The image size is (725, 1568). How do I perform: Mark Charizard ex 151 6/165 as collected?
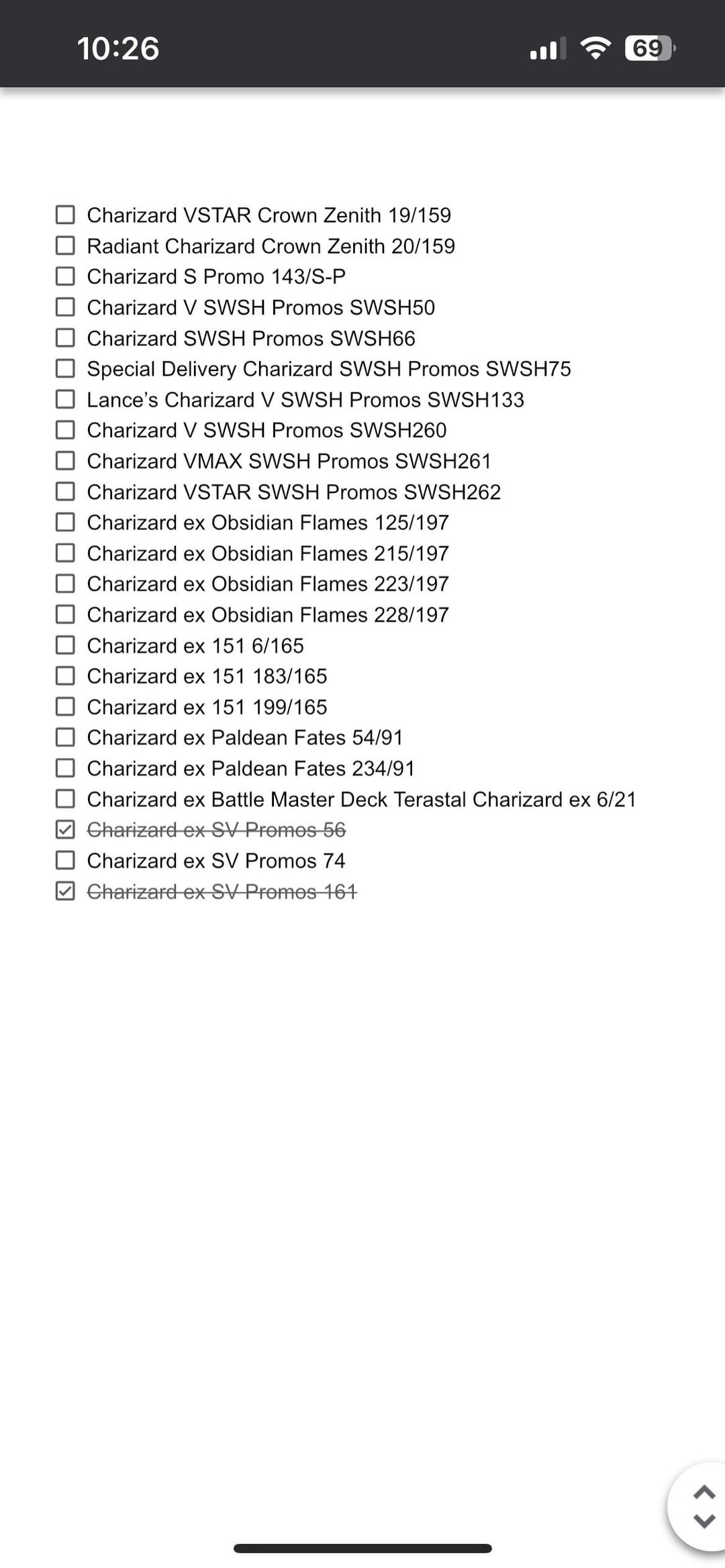point(65,645)
